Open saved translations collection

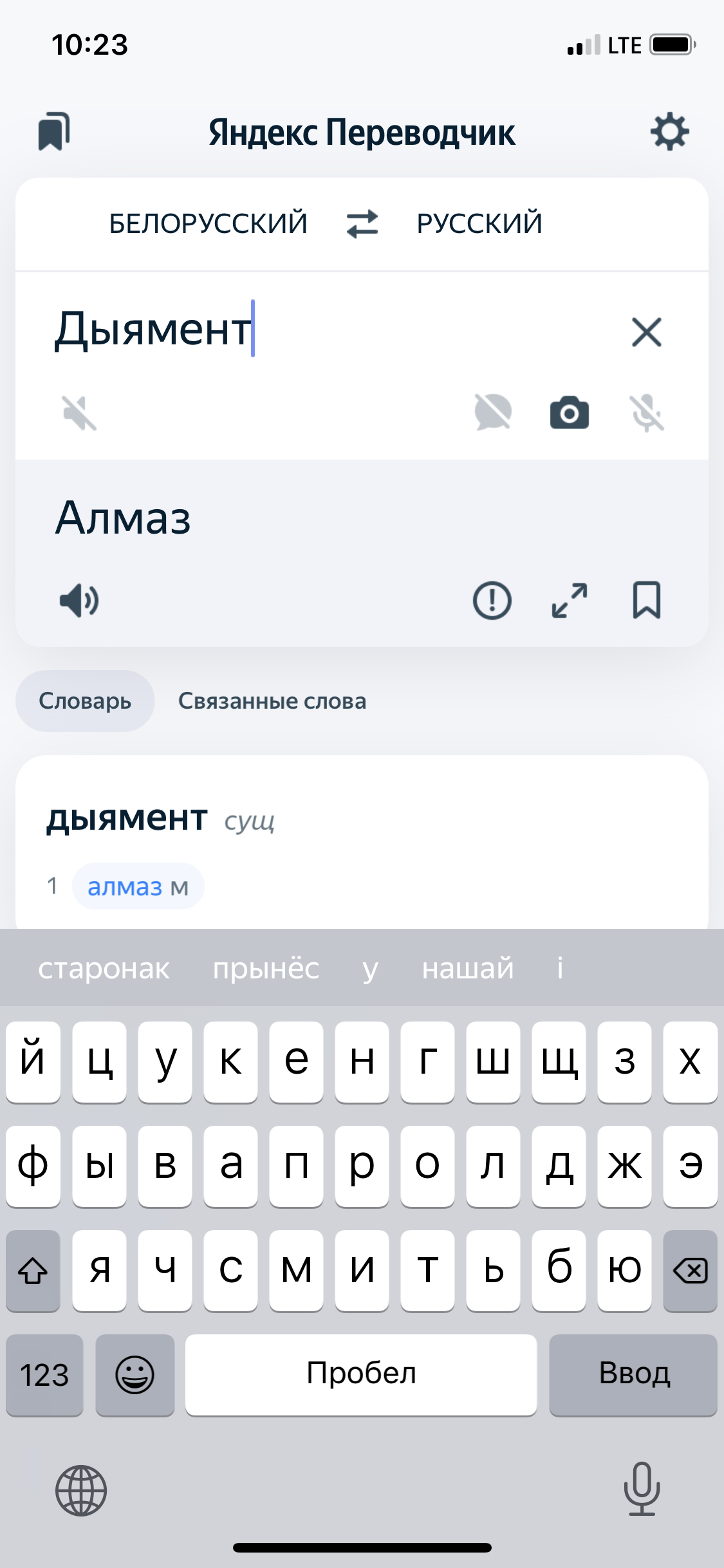[53, 131]
